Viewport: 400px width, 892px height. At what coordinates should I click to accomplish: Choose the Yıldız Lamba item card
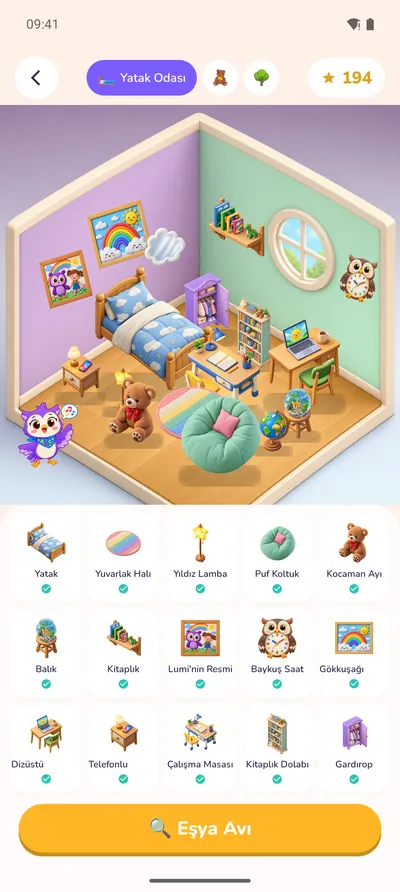(200, 558)
